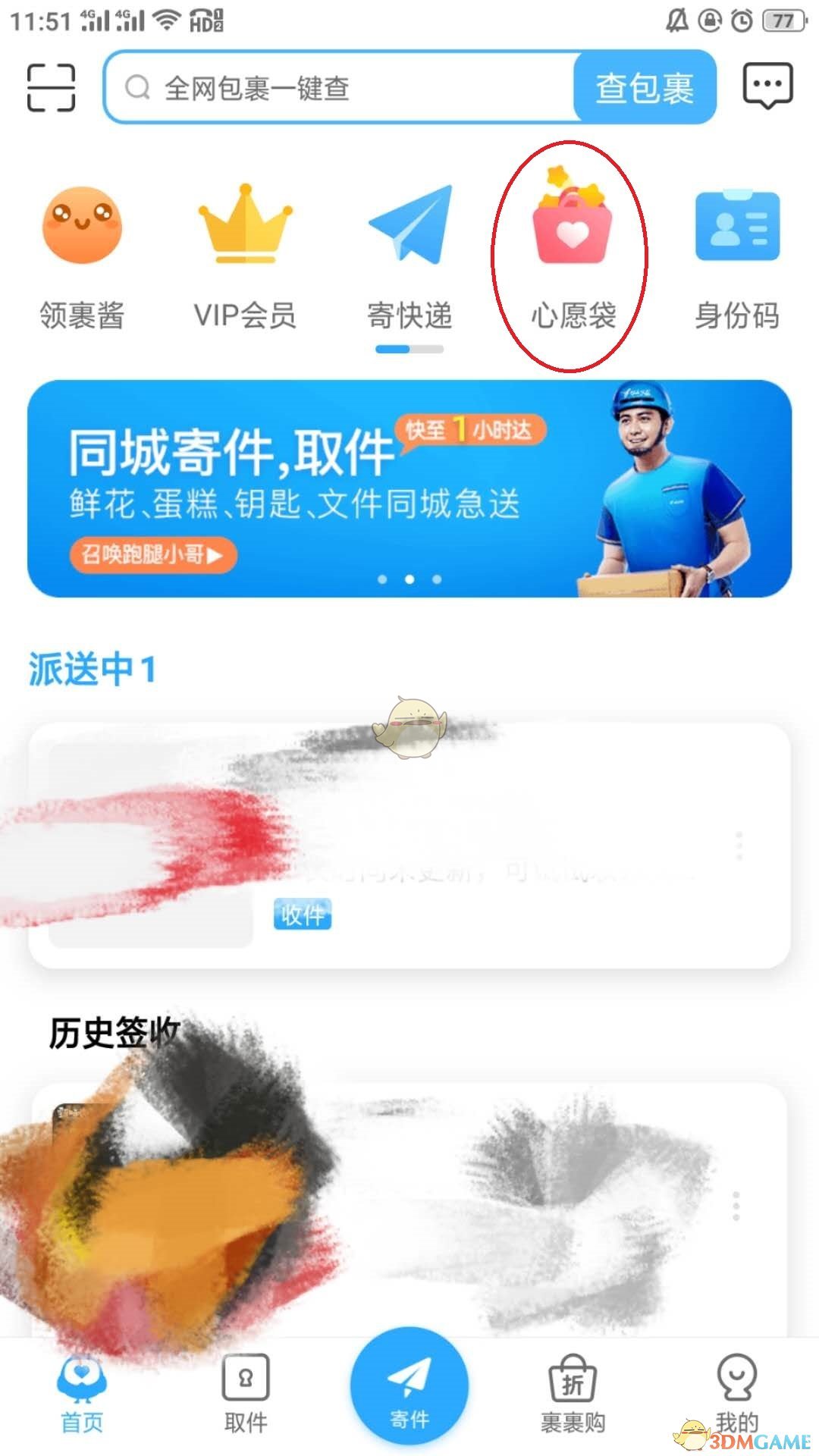
Task: Tap the 全网包裹一键查 search field
Action: (x=341, y=88)
